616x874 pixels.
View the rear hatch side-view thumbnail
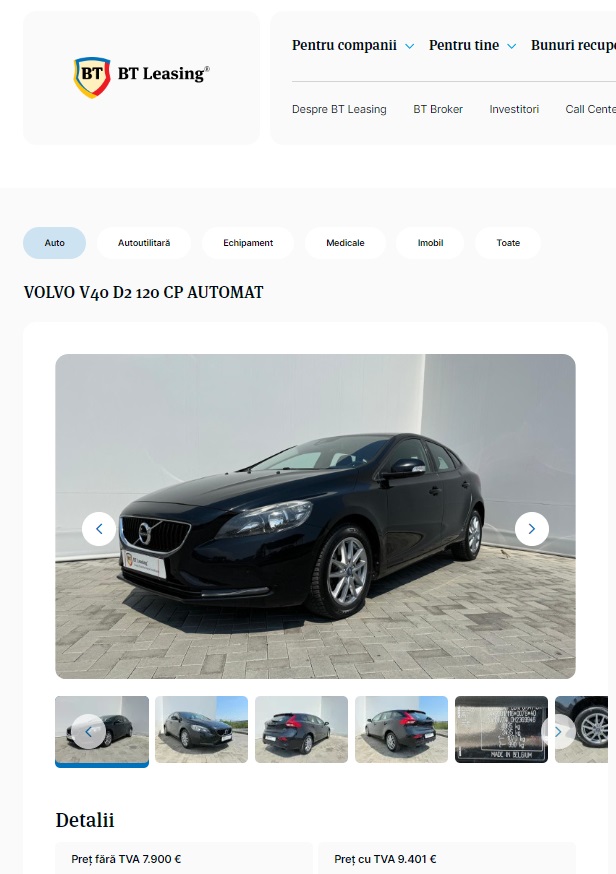click(401, 730)
